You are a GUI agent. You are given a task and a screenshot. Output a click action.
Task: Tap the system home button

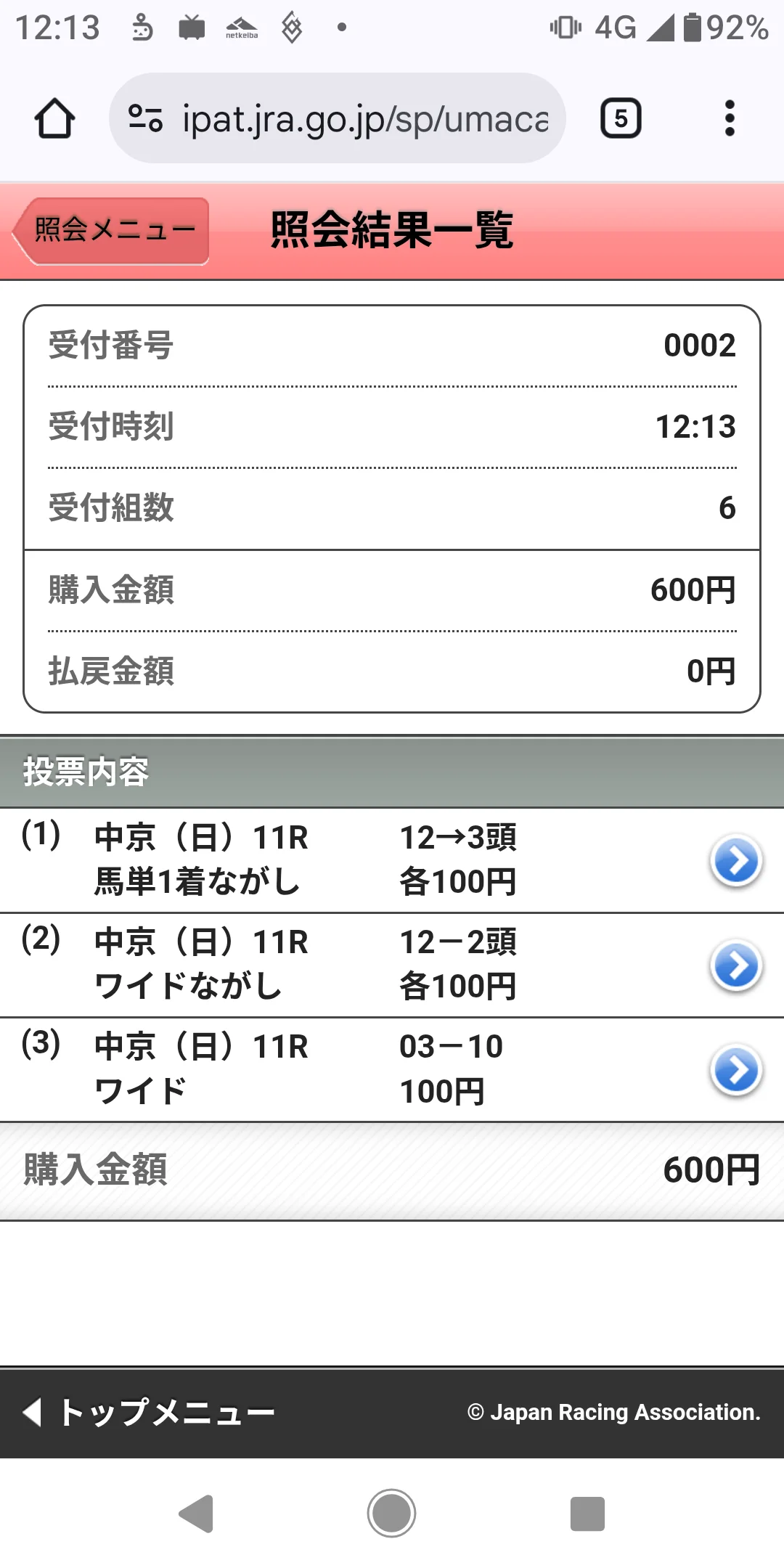click(391, 1514)
